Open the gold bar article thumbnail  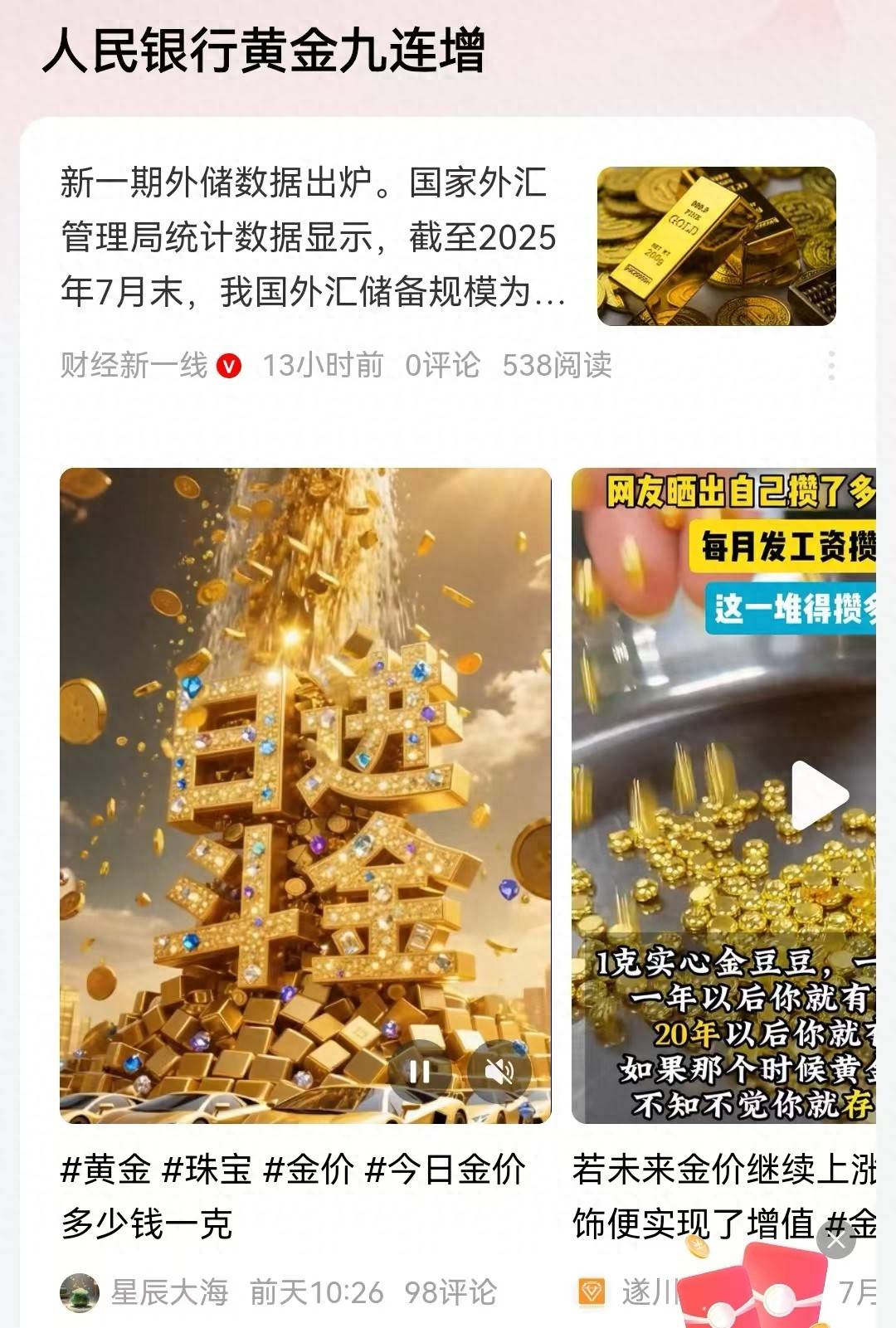click(x=716, y=246)
